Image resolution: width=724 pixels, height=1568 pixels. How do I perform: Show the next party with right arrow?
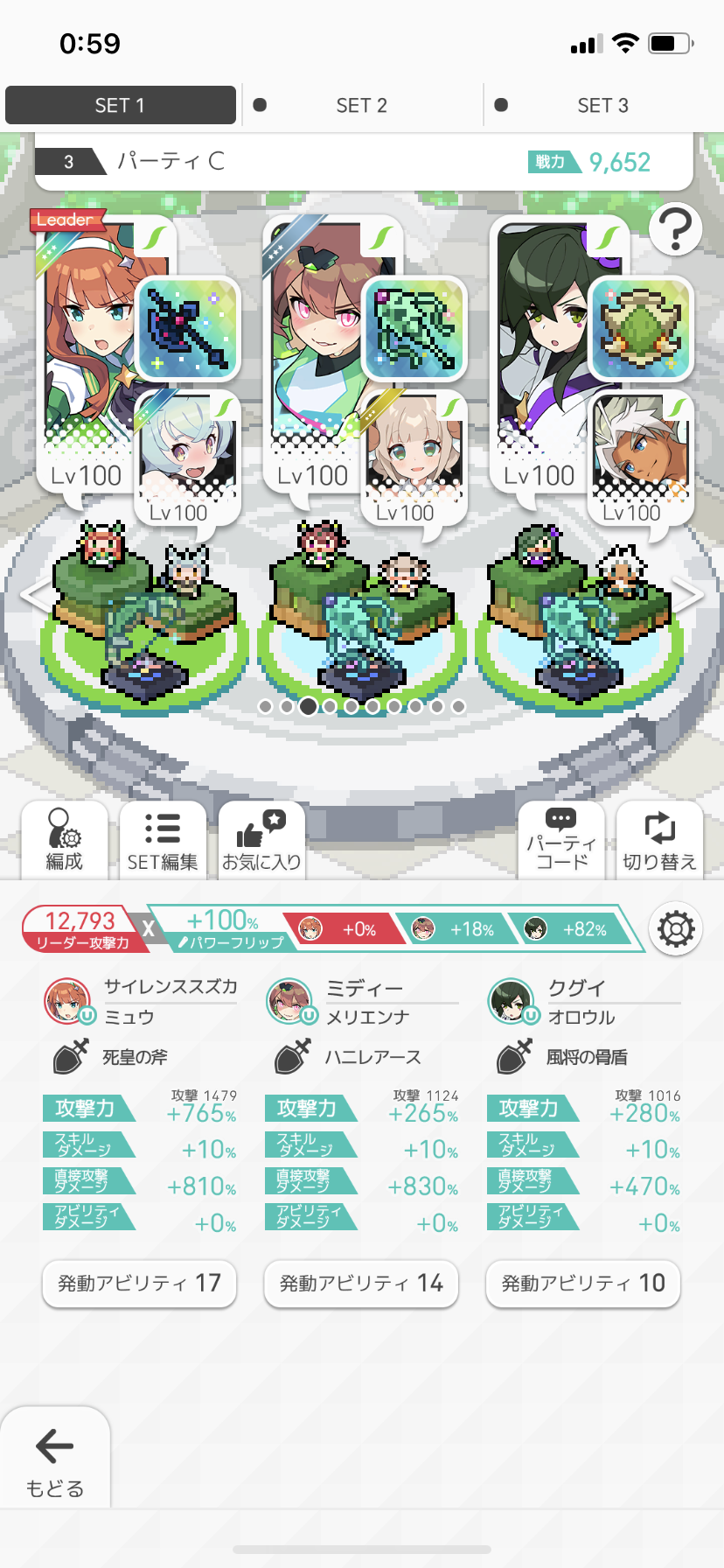(x=689, y=595)
